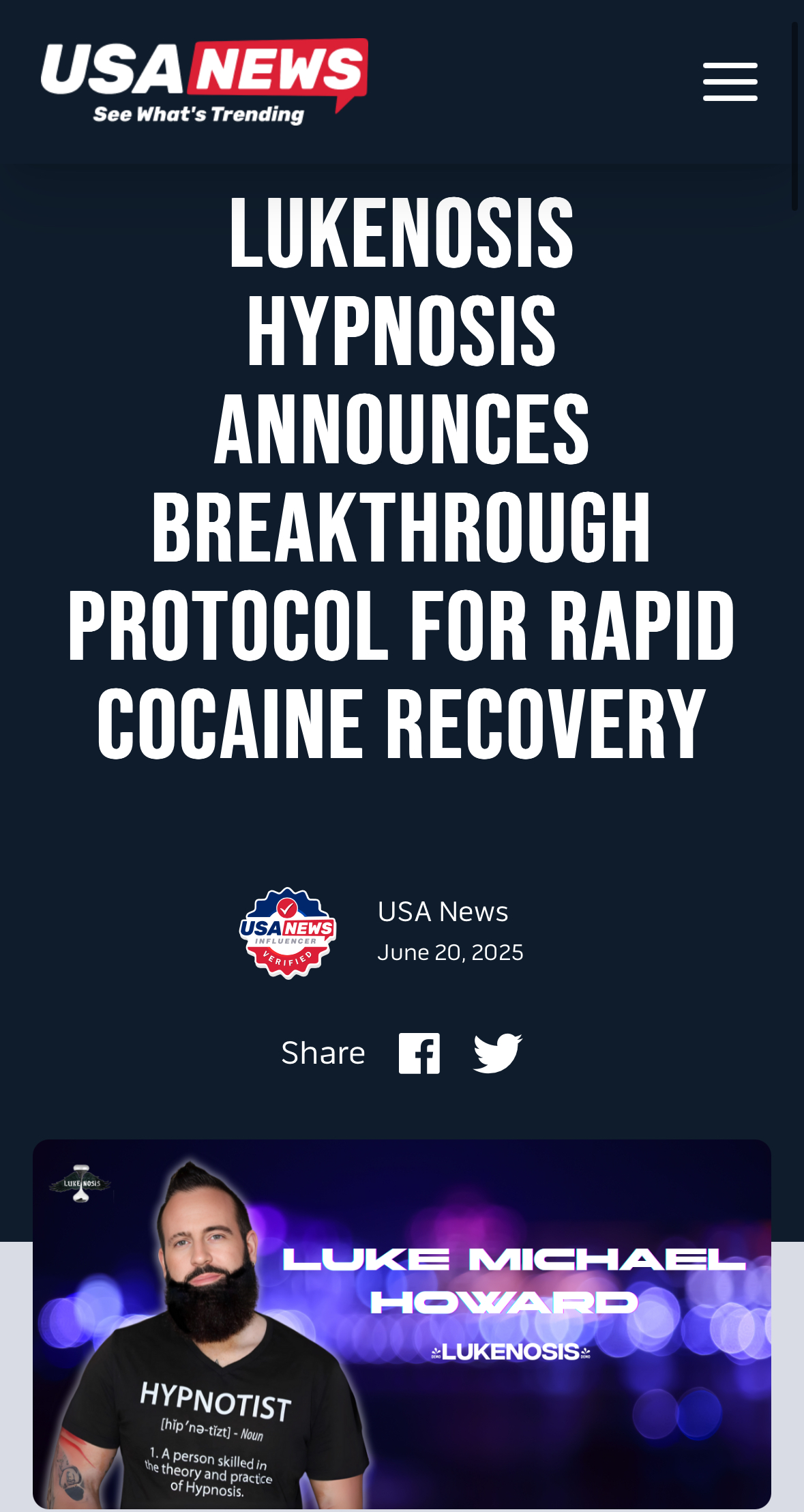Viewport: 804px width, 1512px height.
Task: Open the USA News author link
Action: pyautogui.click(x=443, y=912)
